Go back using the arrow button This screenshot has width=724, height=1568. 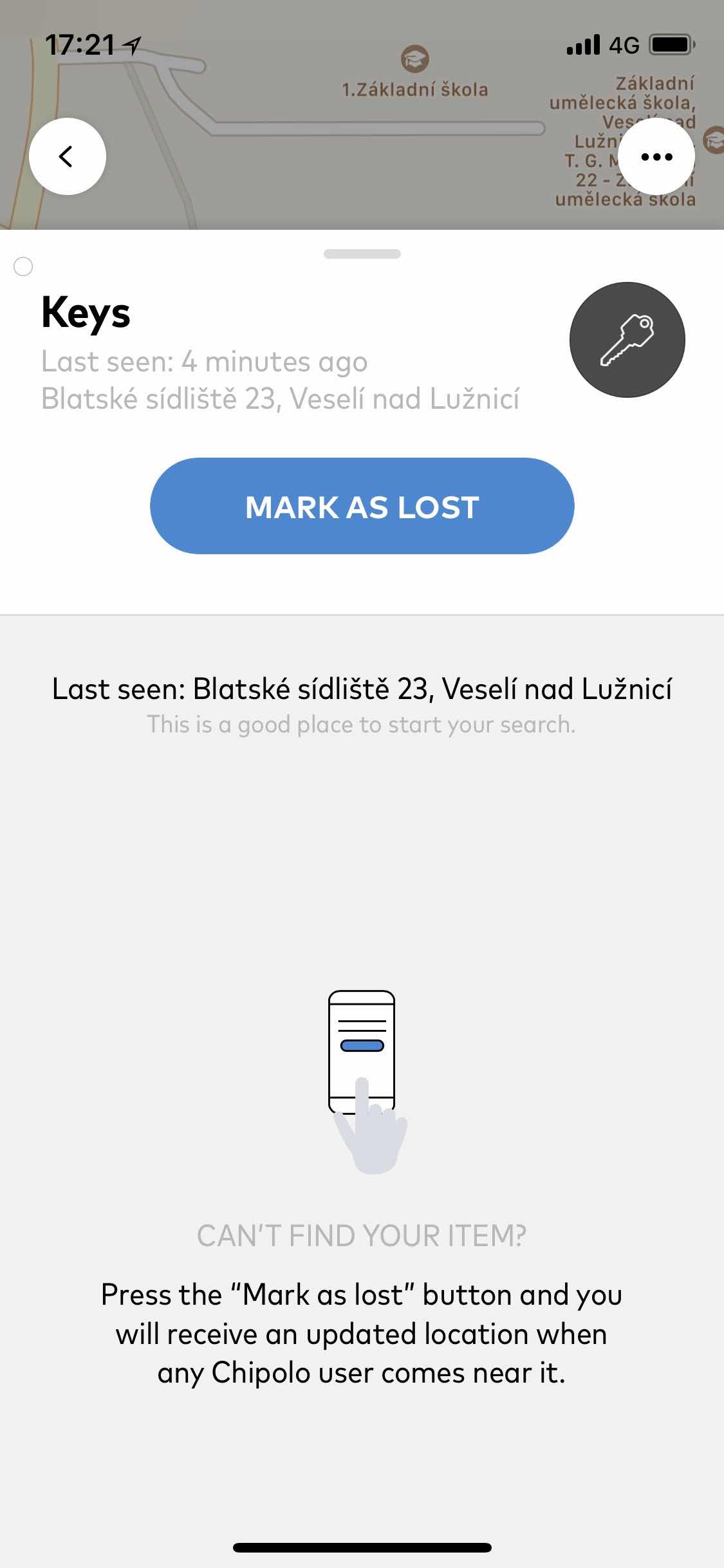pyautogui.click(x=68, y=156)
